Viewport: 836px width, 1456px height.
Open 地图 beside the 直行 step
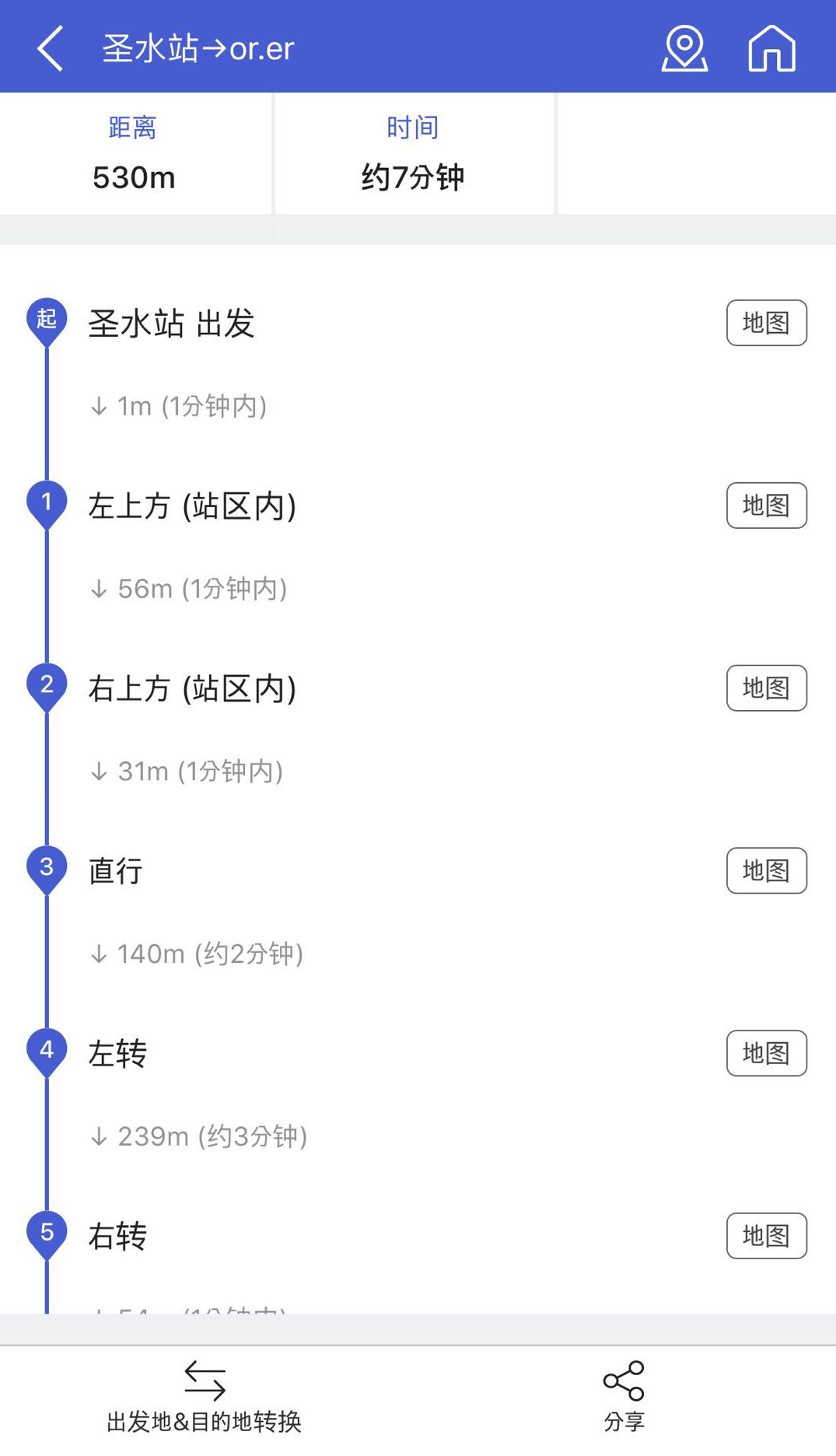[x=766, y=870]
